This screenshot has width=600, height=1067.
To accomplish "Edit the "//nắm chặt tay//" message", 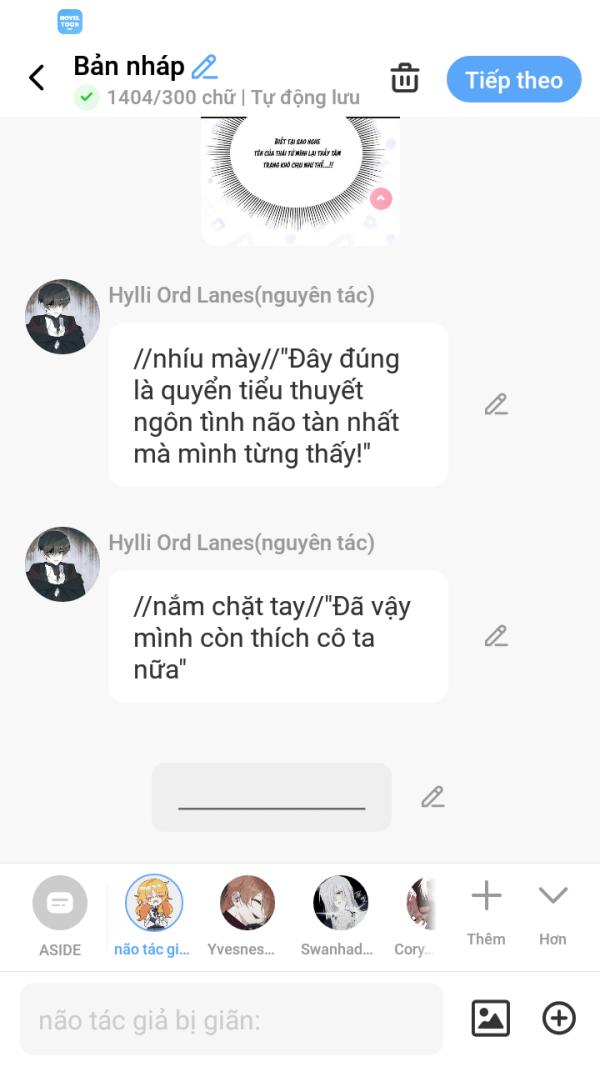I will tap(496, 636).
